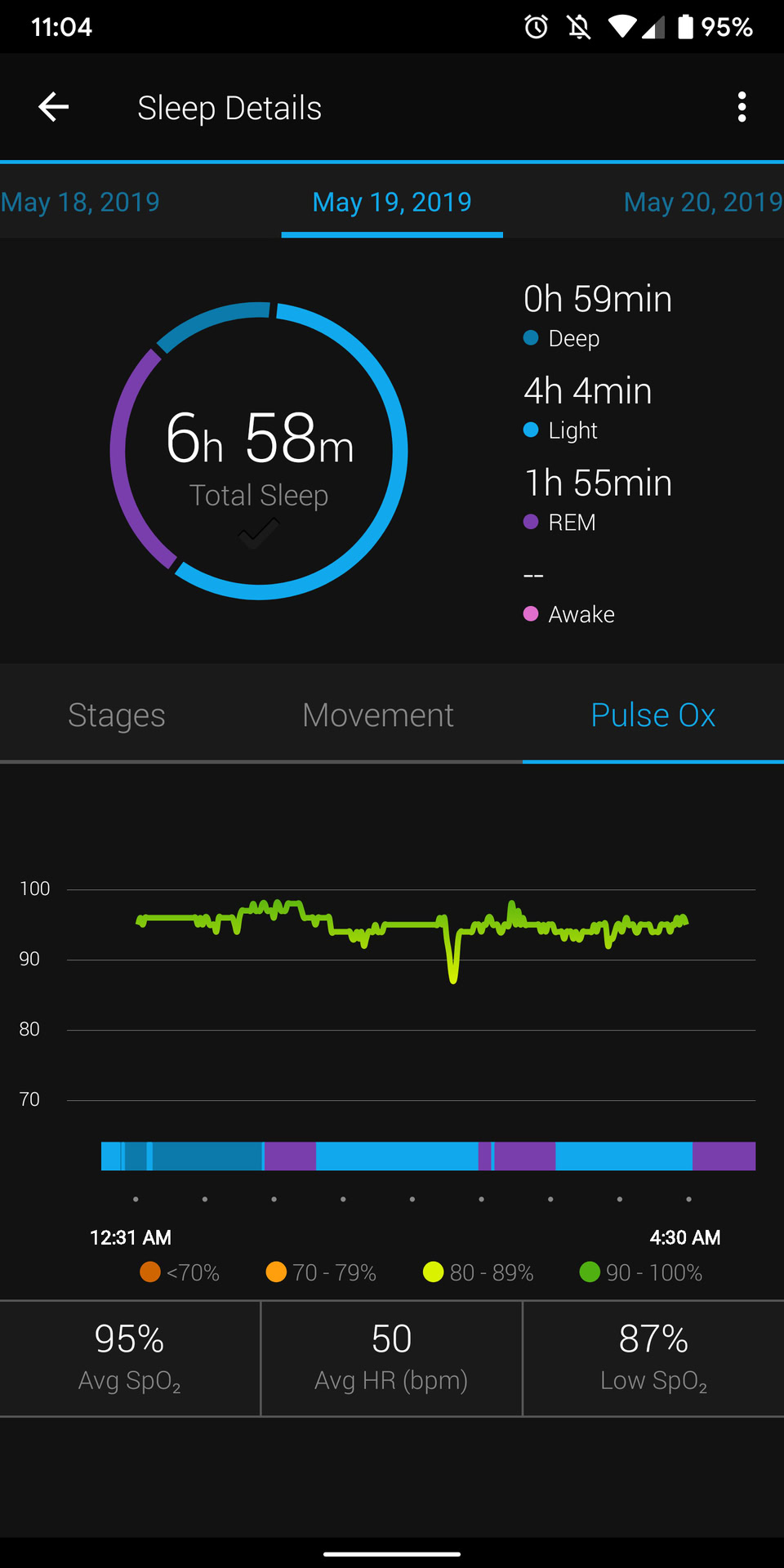Select the May 19, 2019 date tab
Screen dimensions: 784x1568
[392, 202]
